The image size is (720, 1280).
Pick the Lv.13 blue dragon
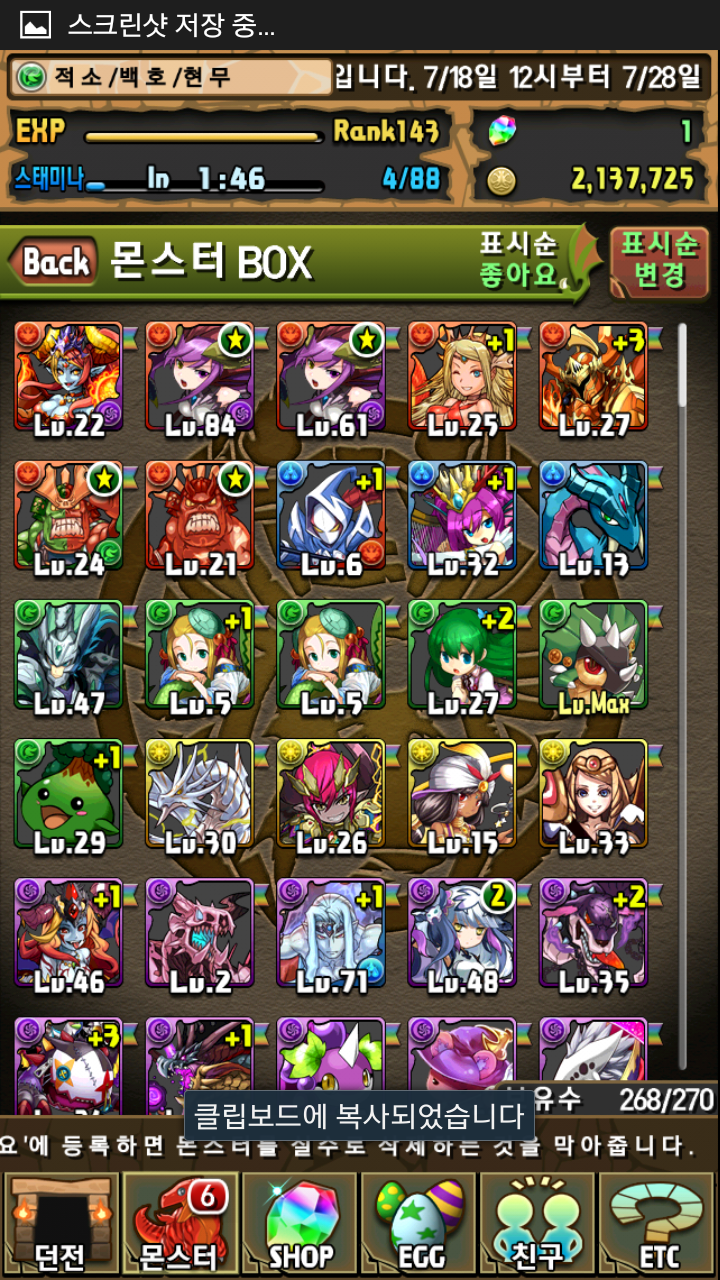(x=593, y=517)
